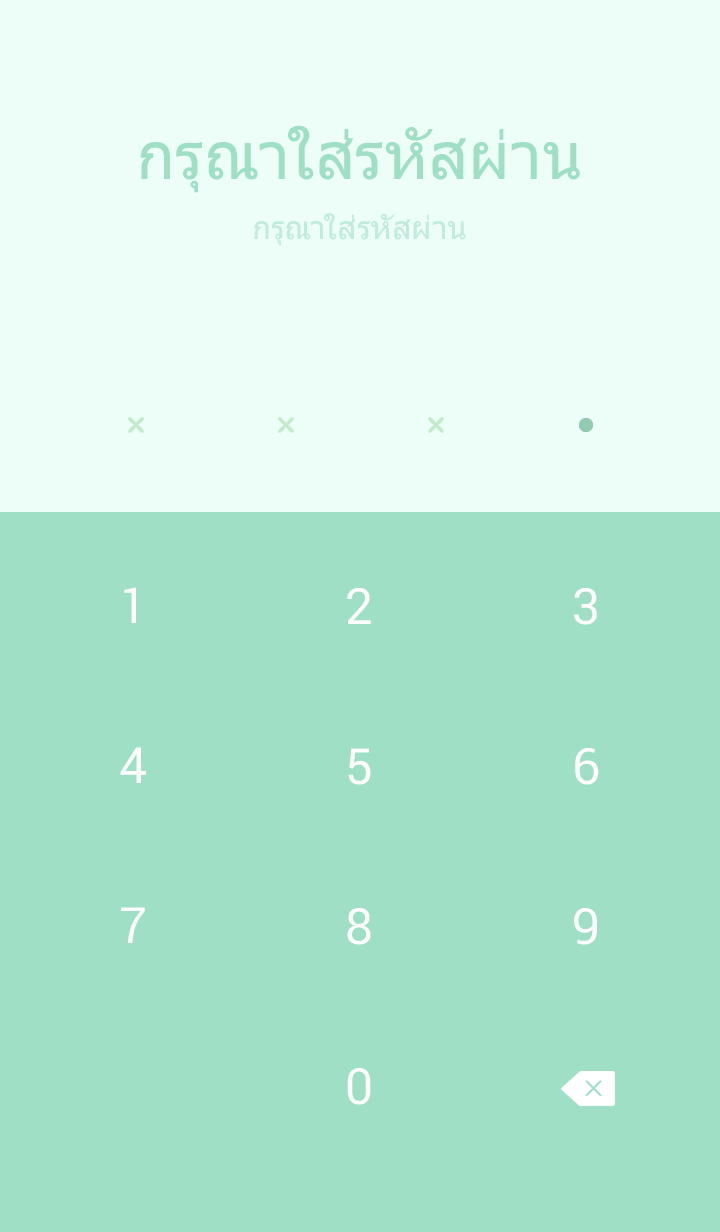Enter digit 9 on the keypad
720x1232 pixels.
586,927
